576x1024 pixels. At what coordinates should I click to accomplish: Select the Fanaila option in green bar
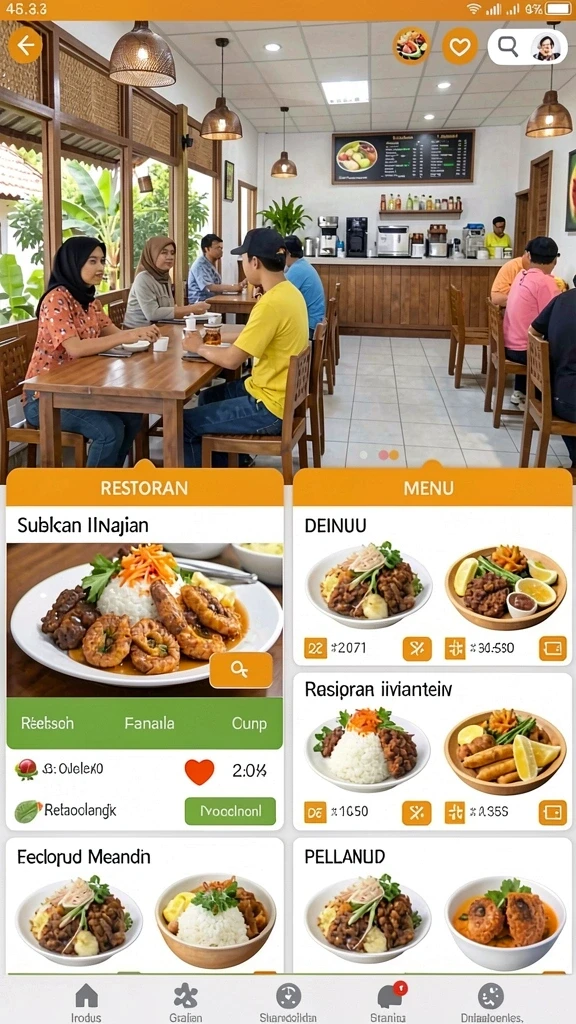pos(149,723)
